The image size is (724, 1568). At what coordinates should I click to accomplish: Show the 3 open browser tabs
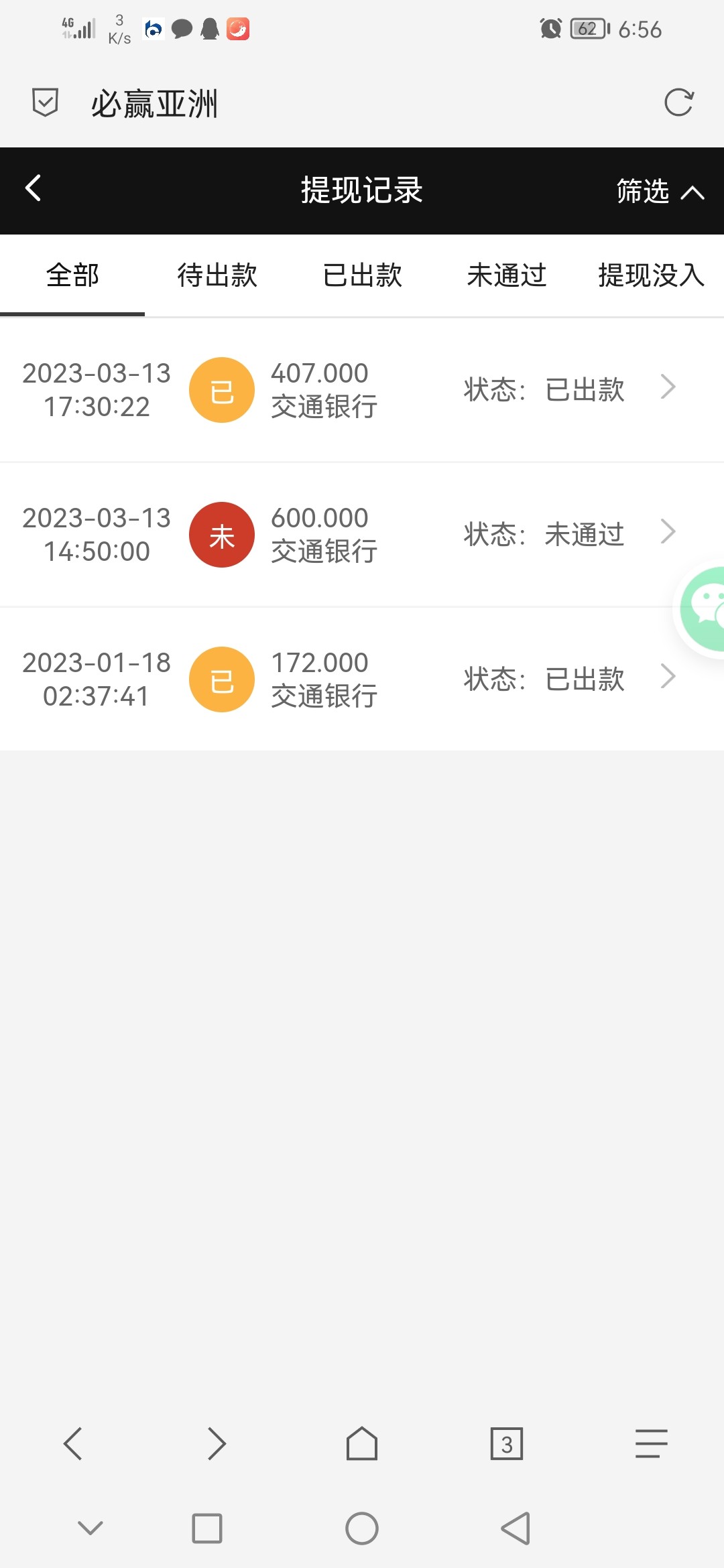point(507,1443)
